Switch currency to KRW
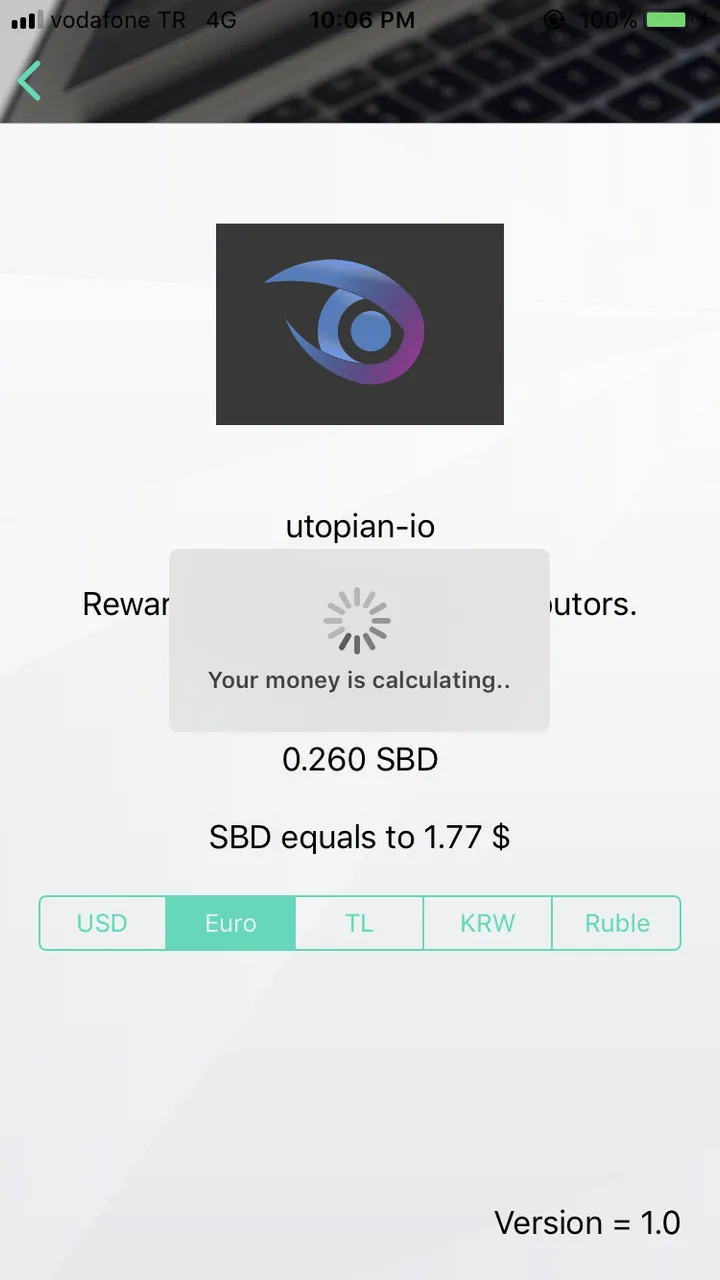This screenshot has height=1280, width=720. pos(488,923)
